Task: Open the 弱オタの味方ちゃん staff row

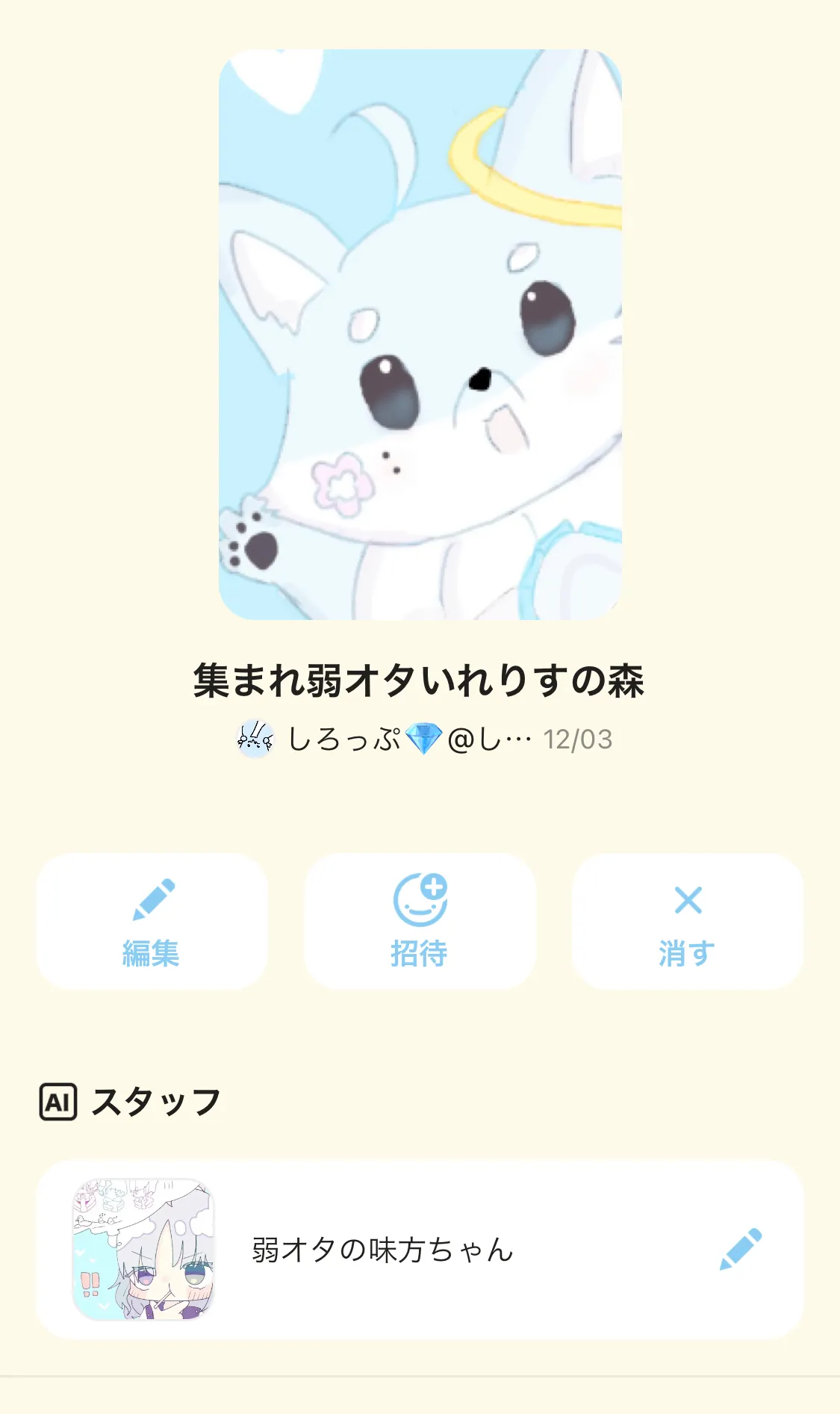Action: (x=382, y=1249)
